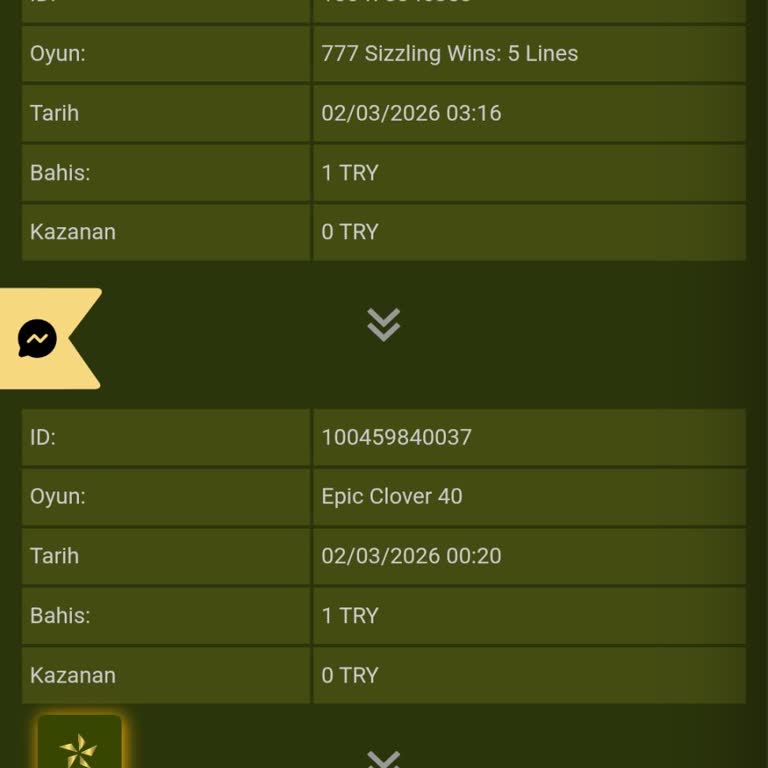Open the Messenger chat support tab
Screen dimensions: 768x768
[x=38, y=338]
